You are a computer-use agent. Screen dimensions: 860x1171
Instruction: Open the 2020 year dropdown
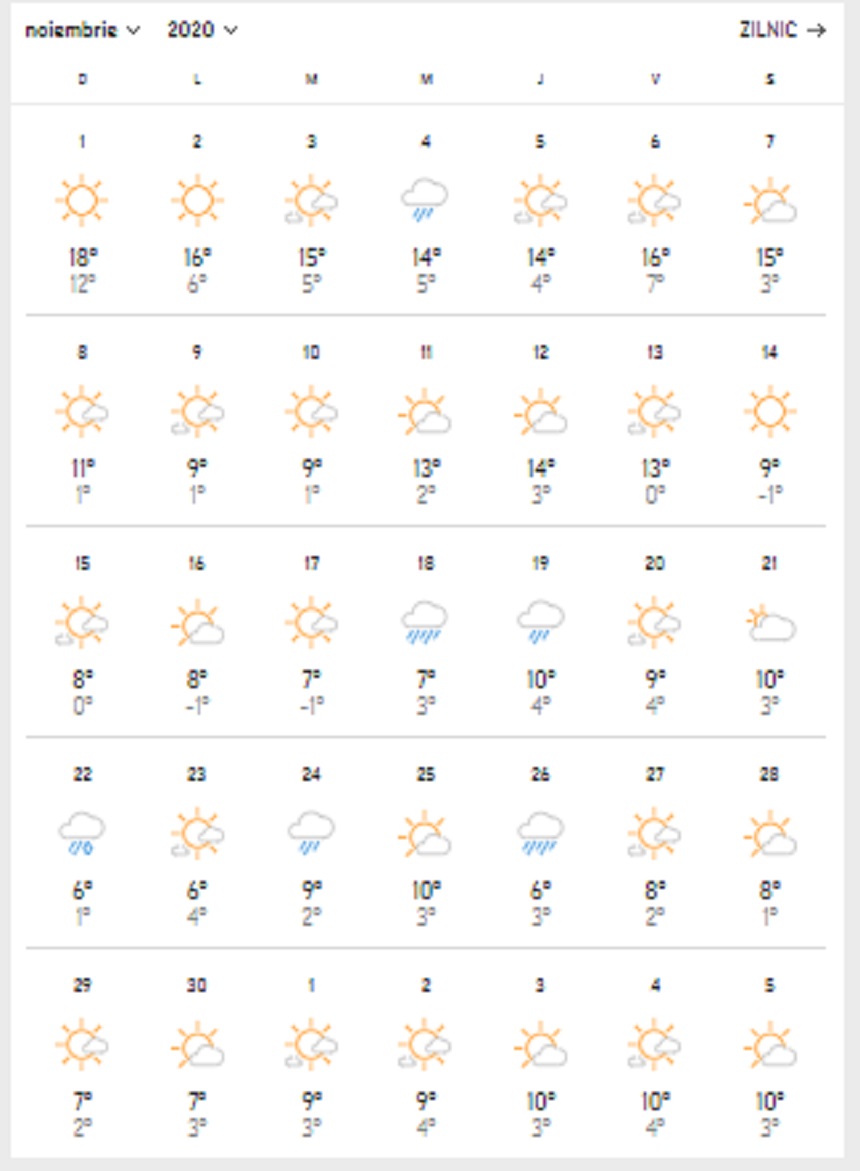[x=203, y=30]
